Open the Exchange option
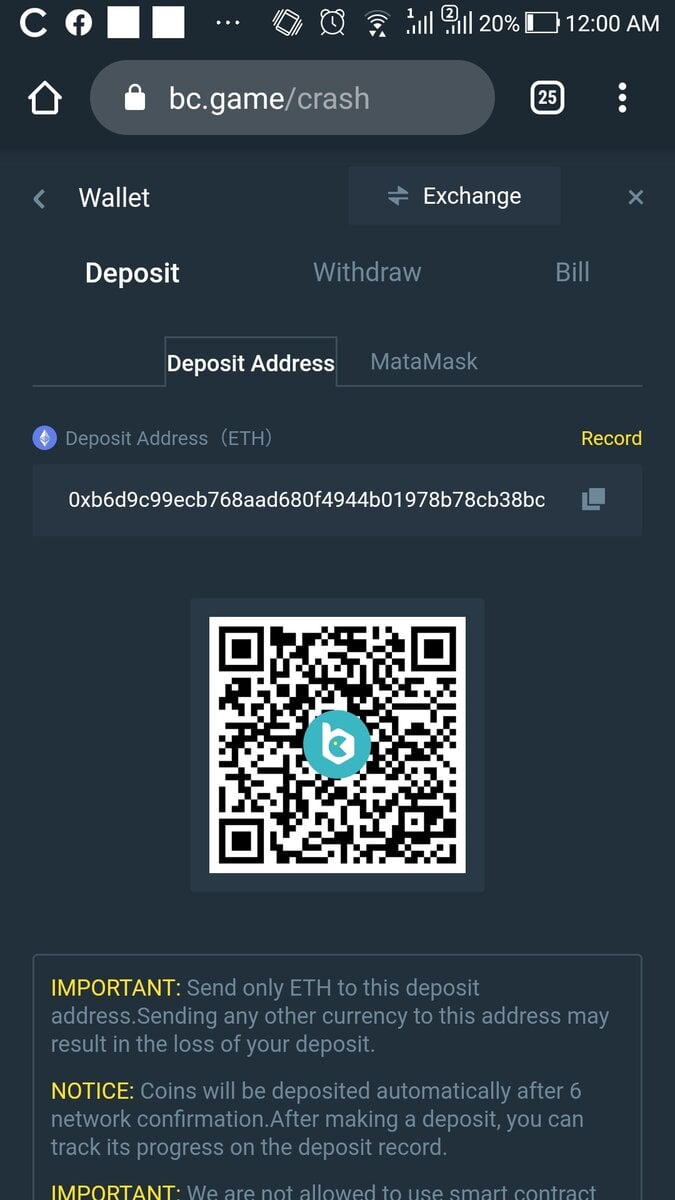Image resolution: width=675 pixels, height=1200 pixels. pyautogui.click(x=455, y=196)
